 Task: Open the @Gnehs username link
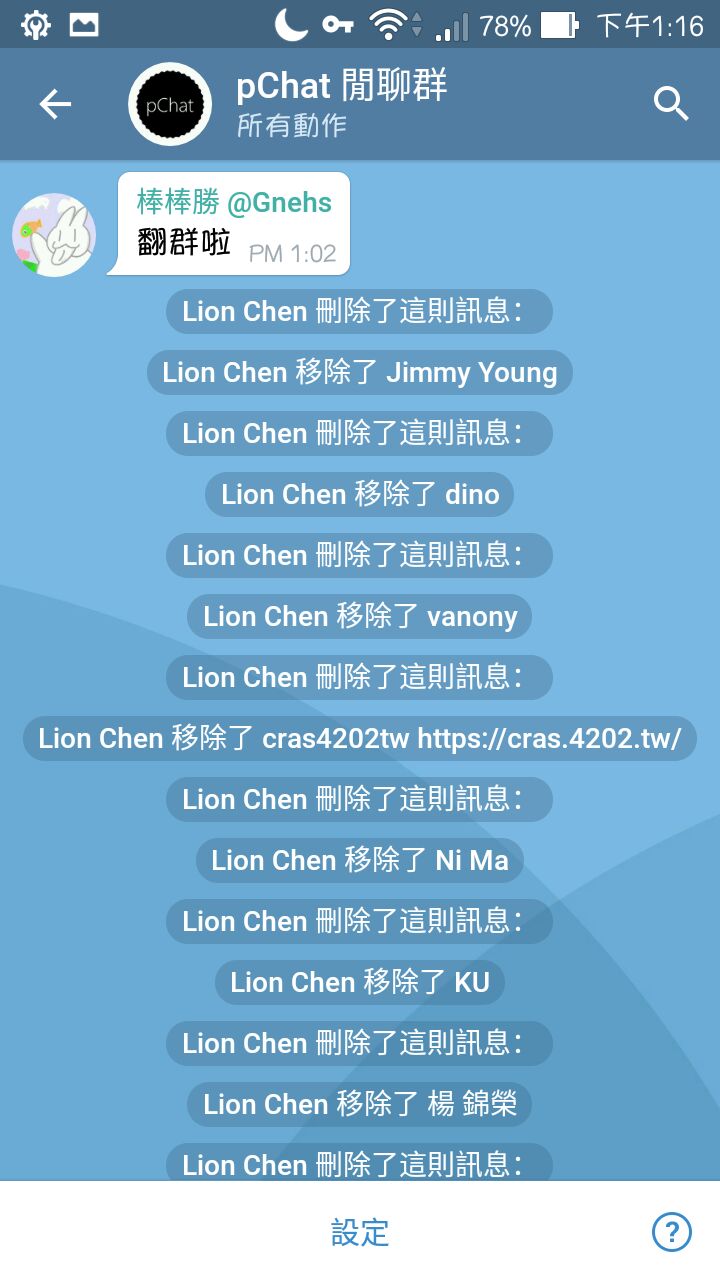click(x=279, y=203)
